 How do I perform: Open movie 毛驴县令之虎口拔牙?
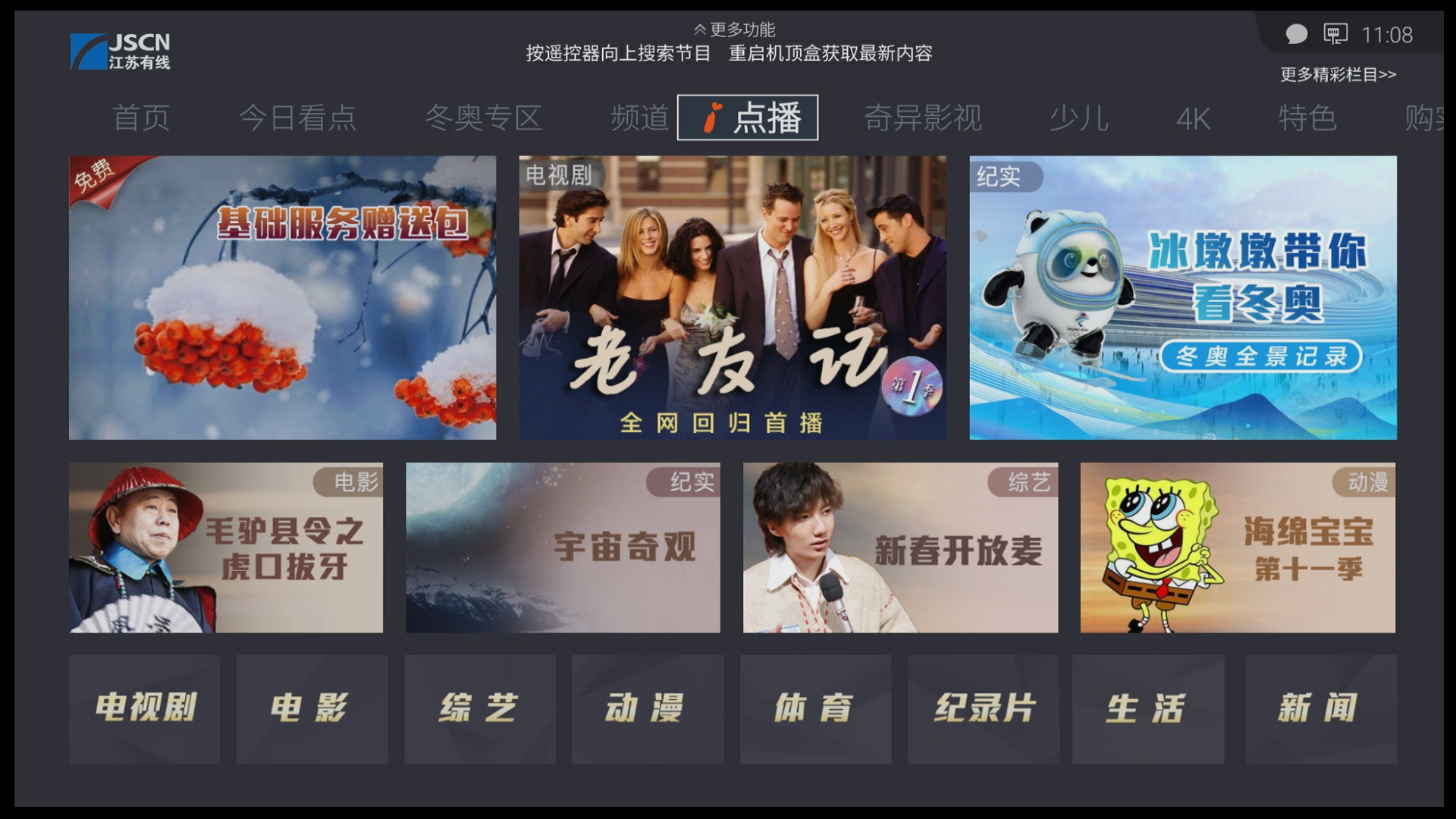(225, 548)
